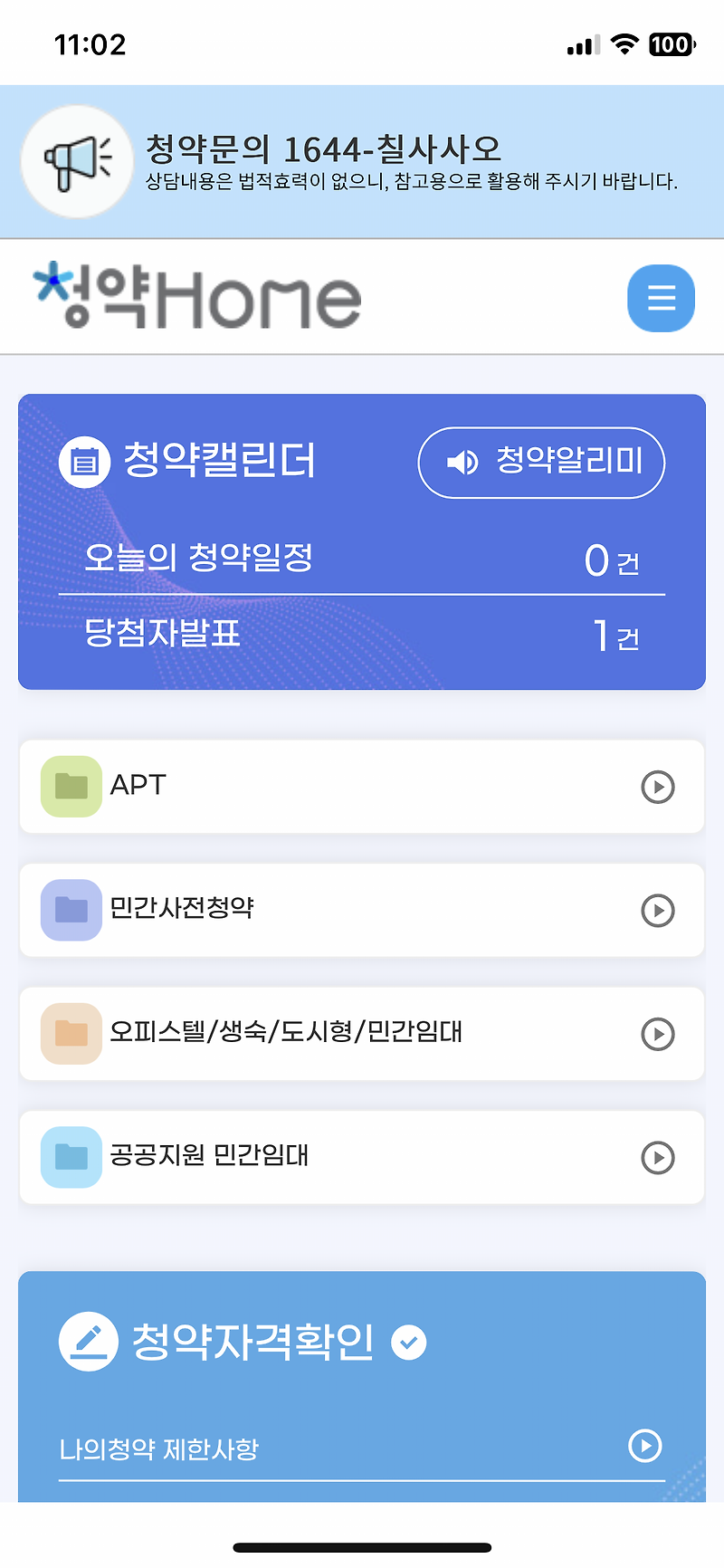The image size is (724, 1568).
Task: Open the hamburger menu
Action: pyautogui.click(x=661, y=298)
